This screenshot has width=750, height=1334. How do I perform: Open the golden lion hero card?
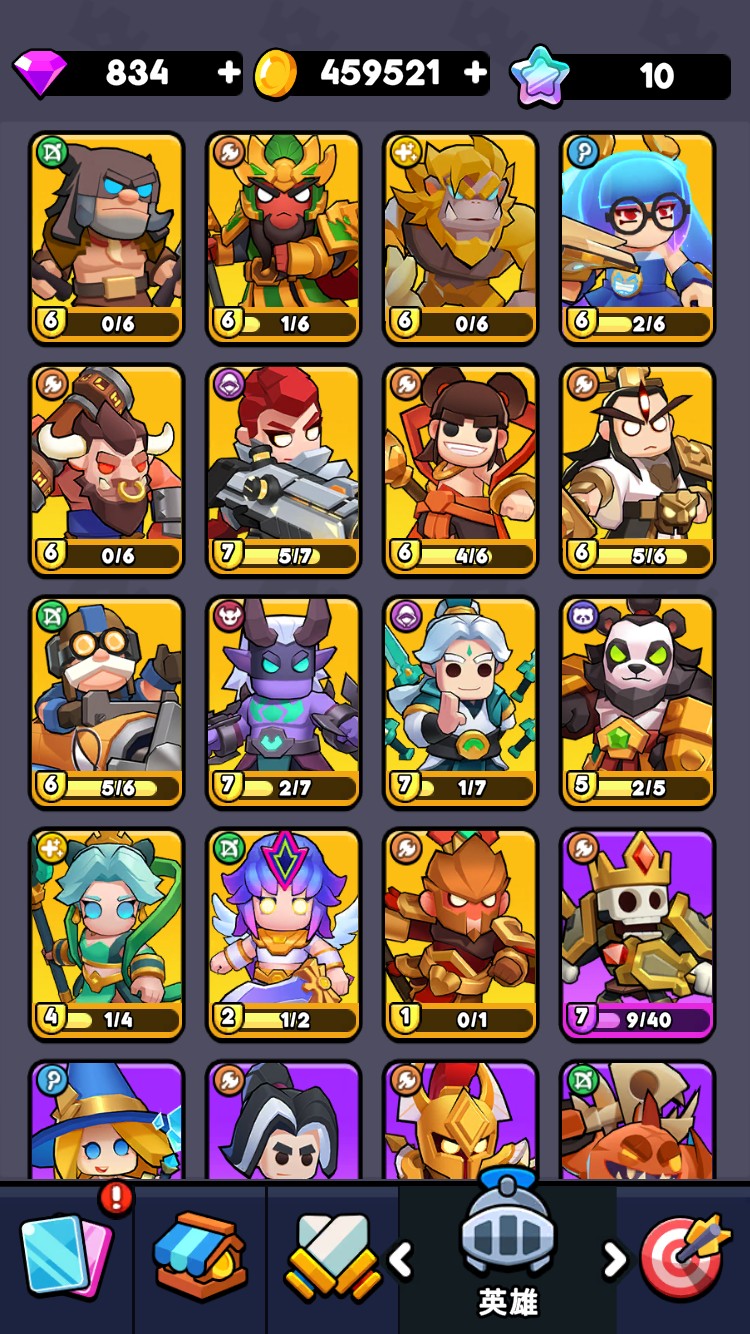click(460, 238)
